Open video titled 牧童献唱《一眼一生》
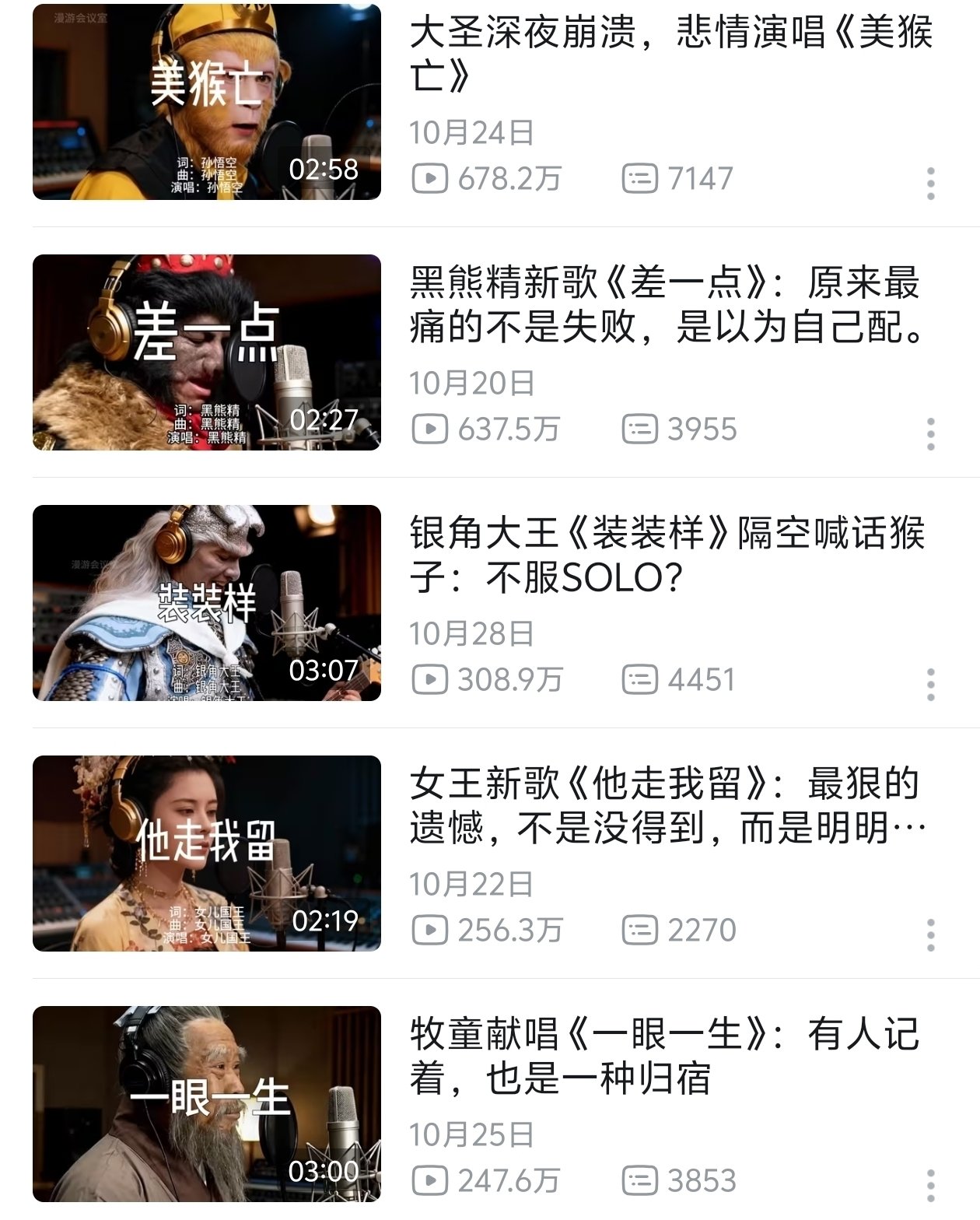The width and height of the screenshot is (980, 1220). click(x=665, y=1057)
